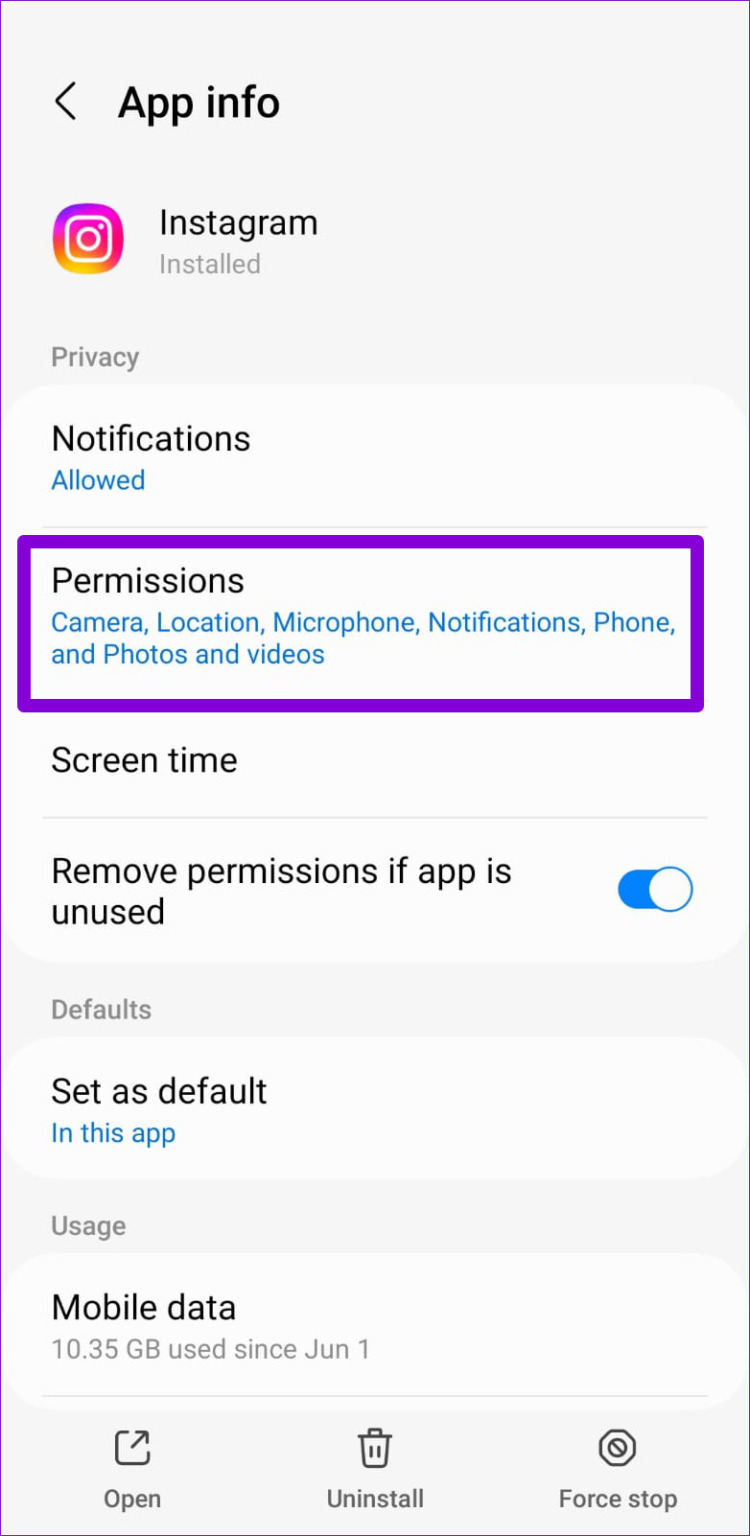
Task: Tap the Uninstall trash icon
Action: [374, 1447]
